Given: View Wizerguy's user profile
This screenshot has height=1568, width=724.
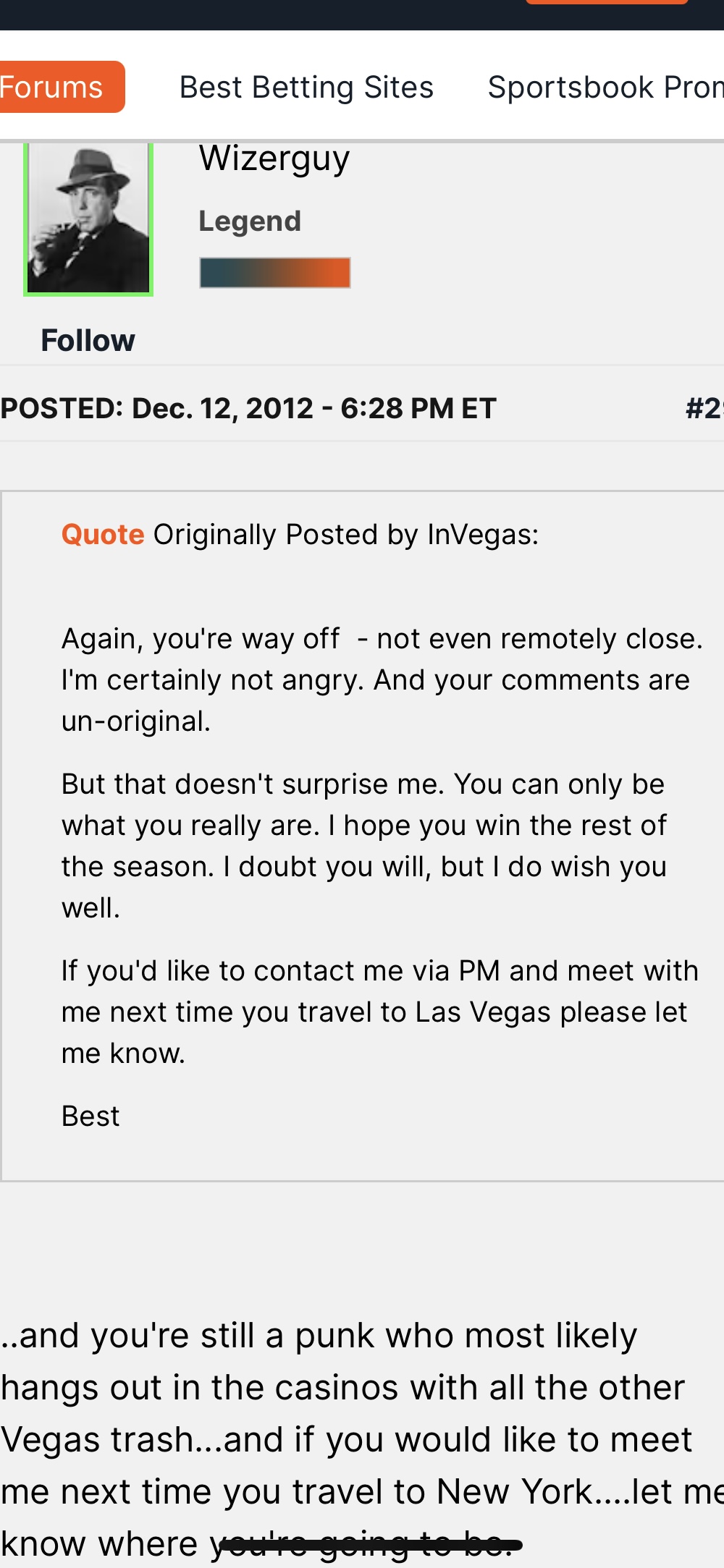Looking at the screenshot, I should coord(274,158).
